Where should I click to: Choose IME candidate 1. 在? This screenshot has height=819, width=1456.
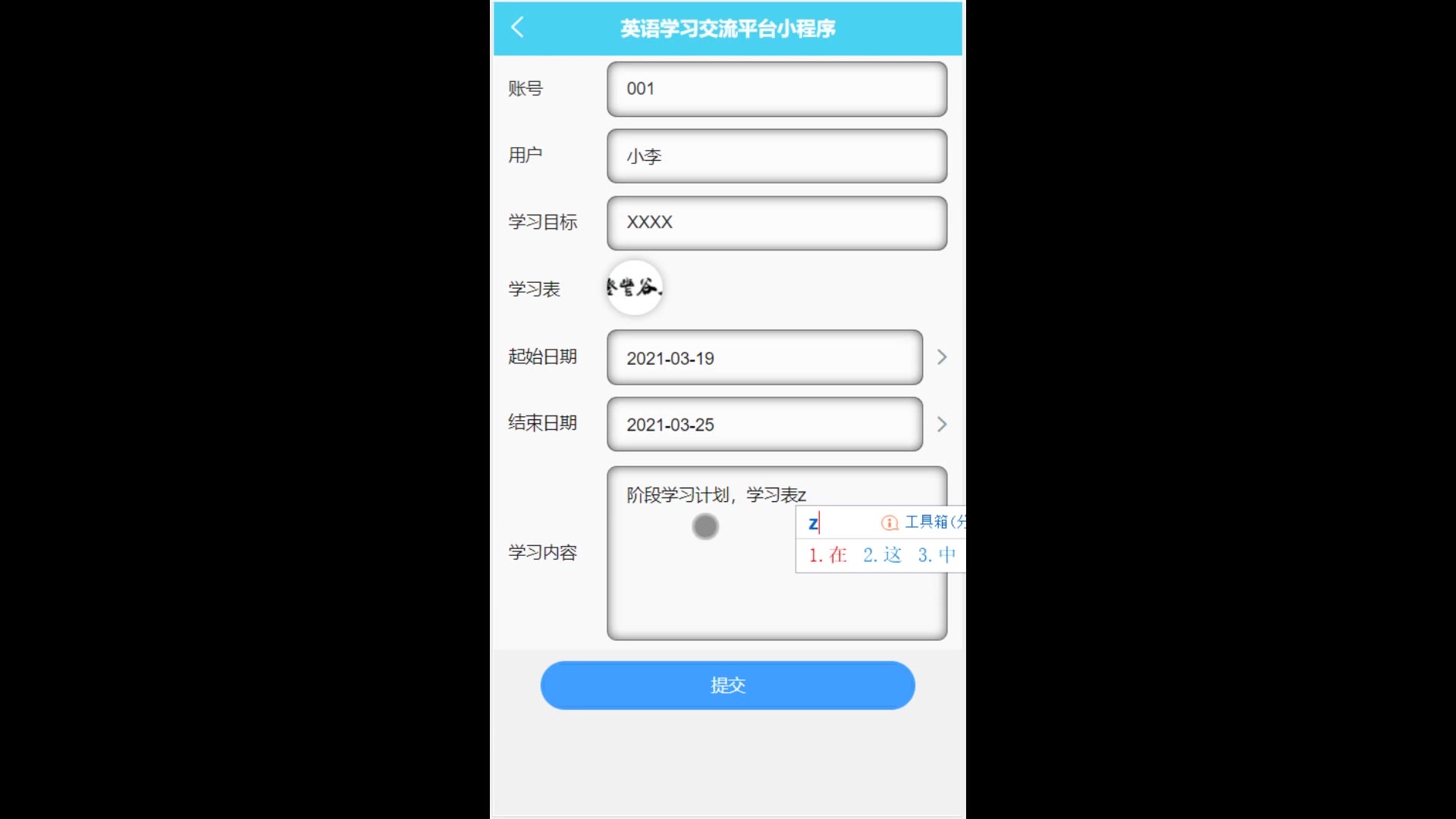(828, 555)
